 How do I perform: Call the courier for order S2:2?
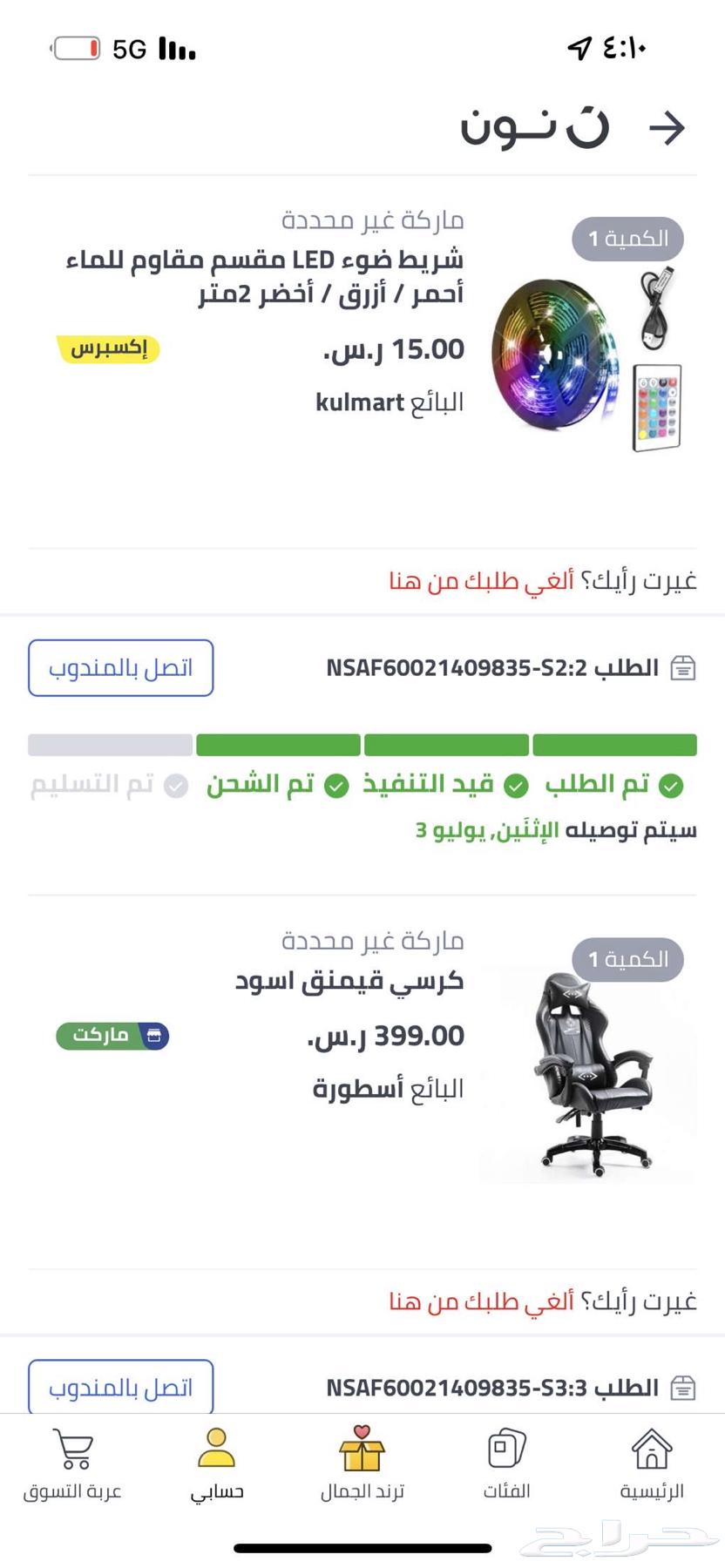point(121,668)
